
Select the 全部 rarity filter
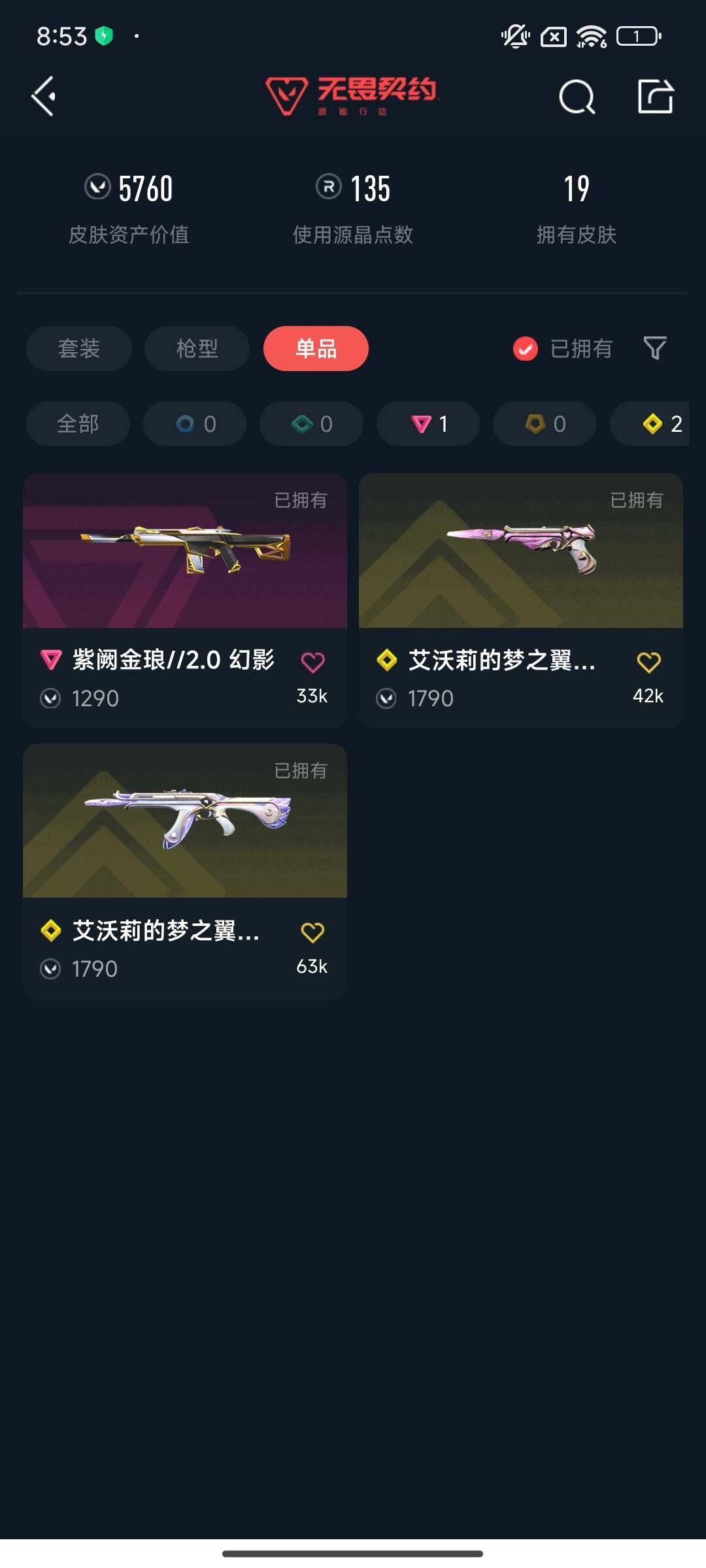coord(77,423)
